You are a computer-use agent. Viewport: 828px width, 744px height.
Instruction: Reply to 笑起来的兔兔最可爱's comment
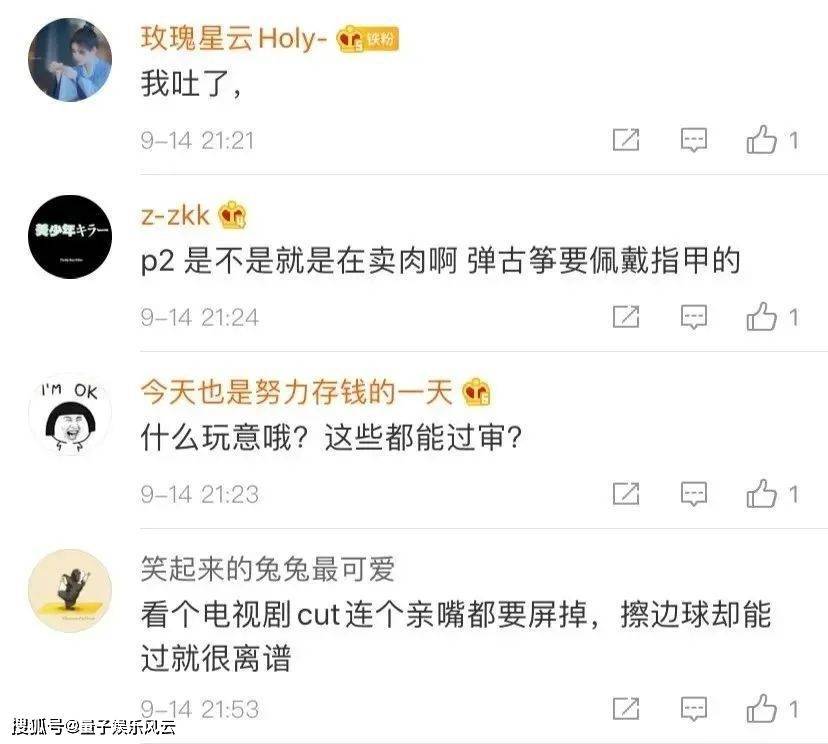694,710
